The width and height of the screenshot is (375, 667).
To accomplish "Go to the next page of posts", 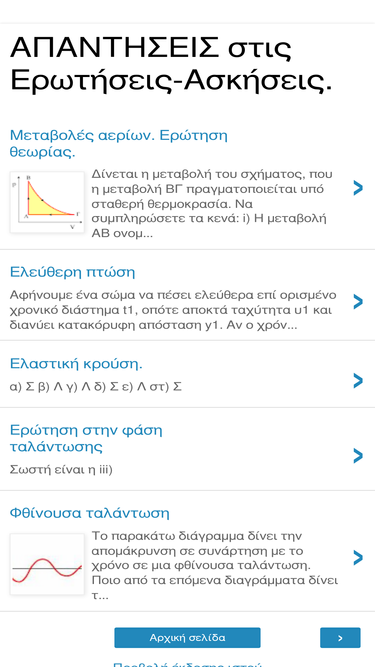I will click(x=340, y=638).
